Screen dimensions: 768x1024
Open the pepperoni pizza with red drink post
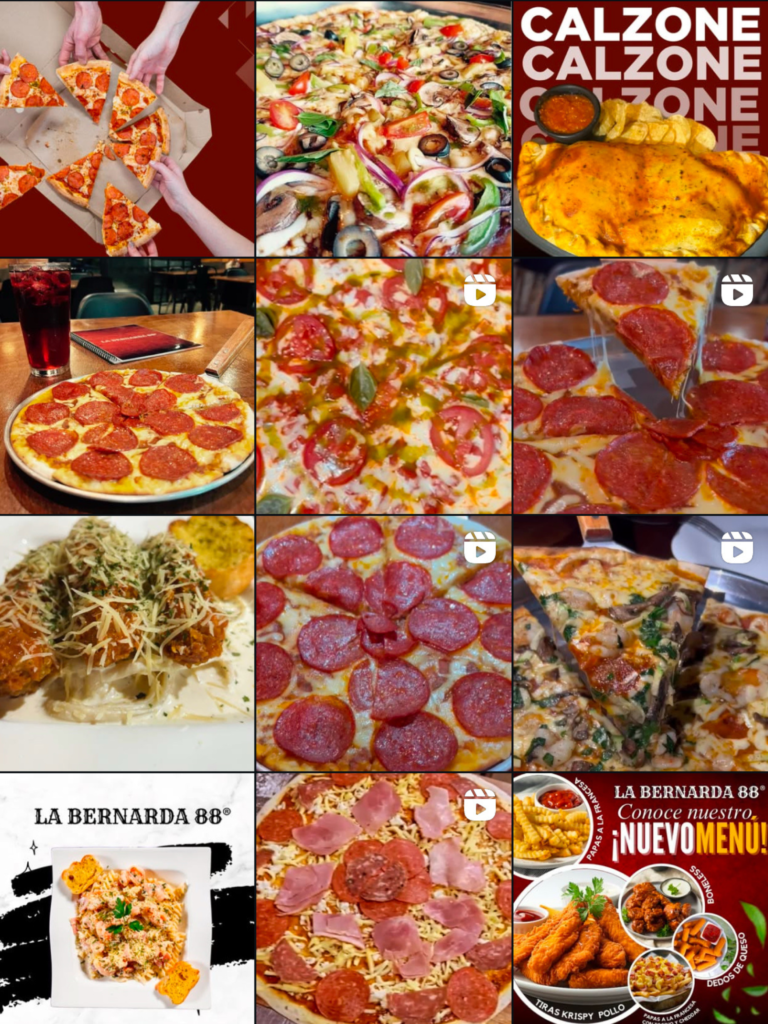(x=126, y=386)
